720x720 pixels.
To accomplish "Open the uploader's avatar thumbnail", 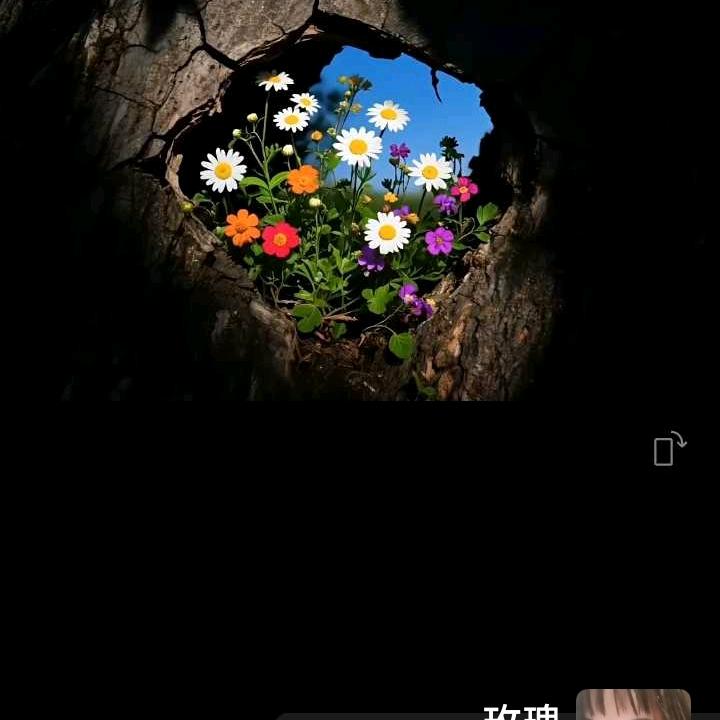I will [633, 704].
